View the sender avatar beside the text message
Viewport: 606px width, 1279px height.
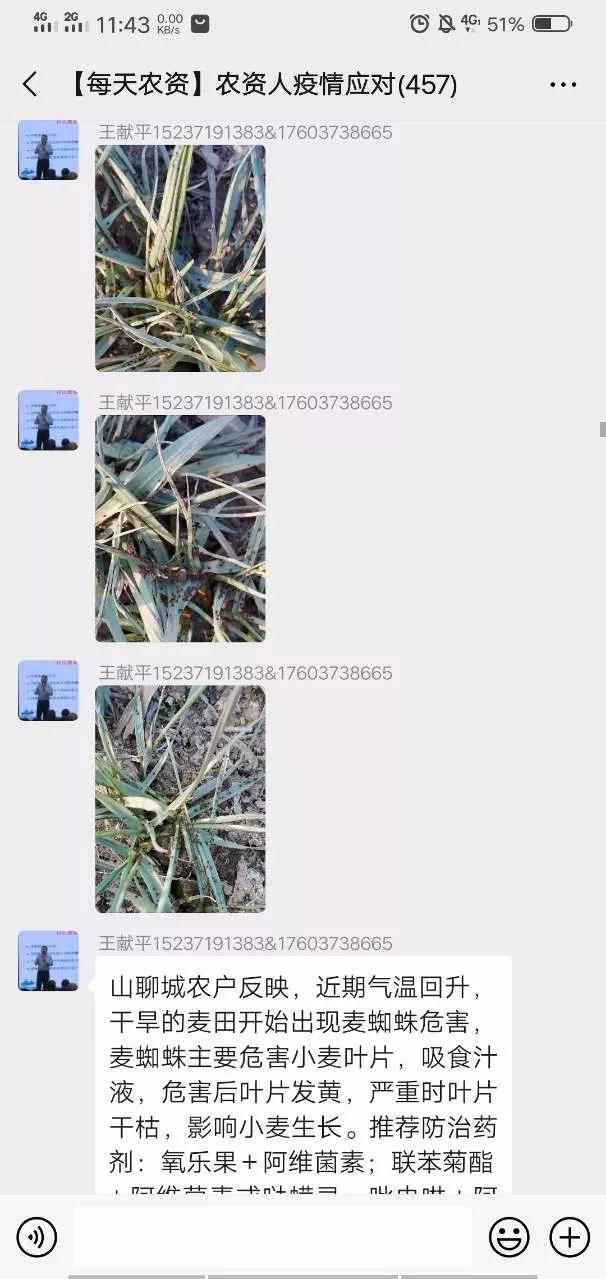[48, 961]
